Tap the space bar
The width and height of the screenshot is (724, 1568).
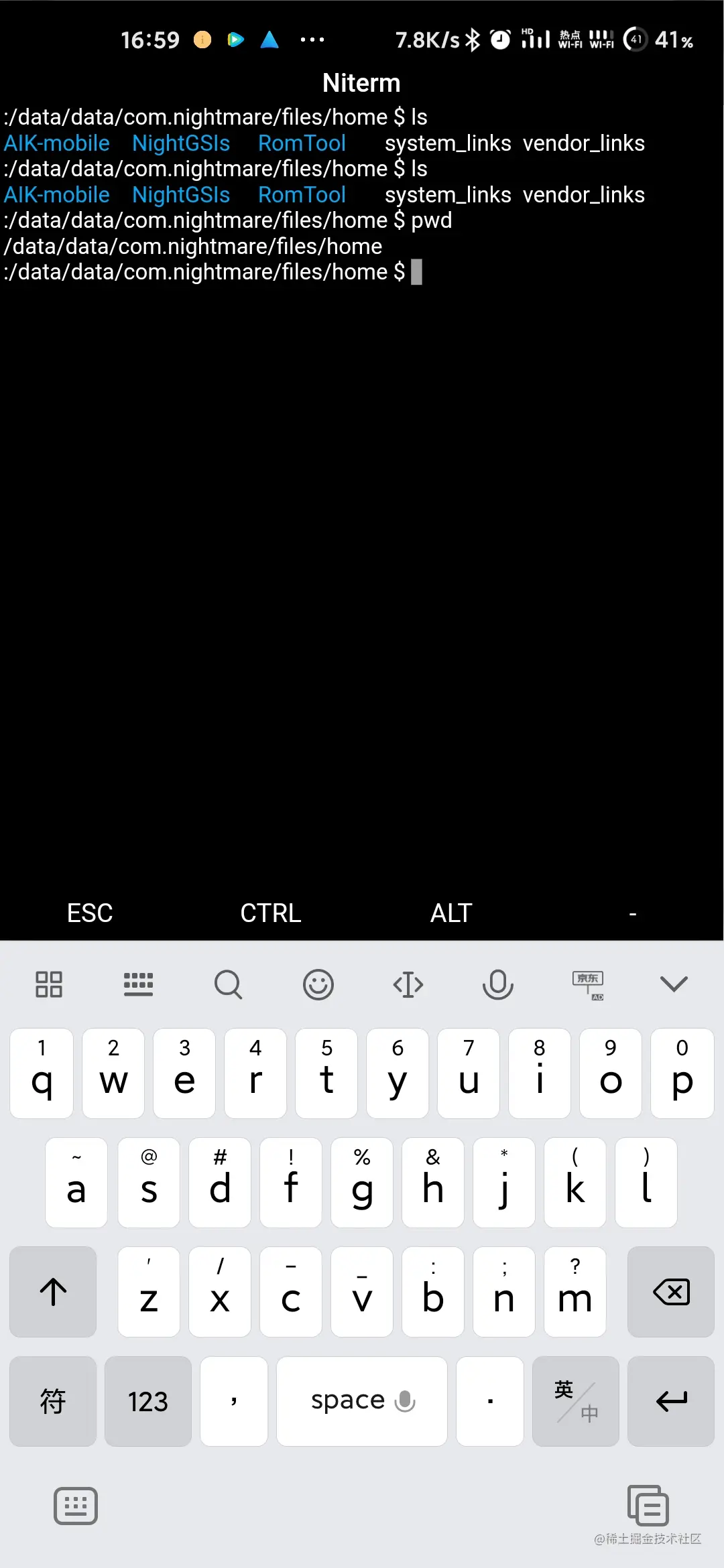coord(361,1401)
